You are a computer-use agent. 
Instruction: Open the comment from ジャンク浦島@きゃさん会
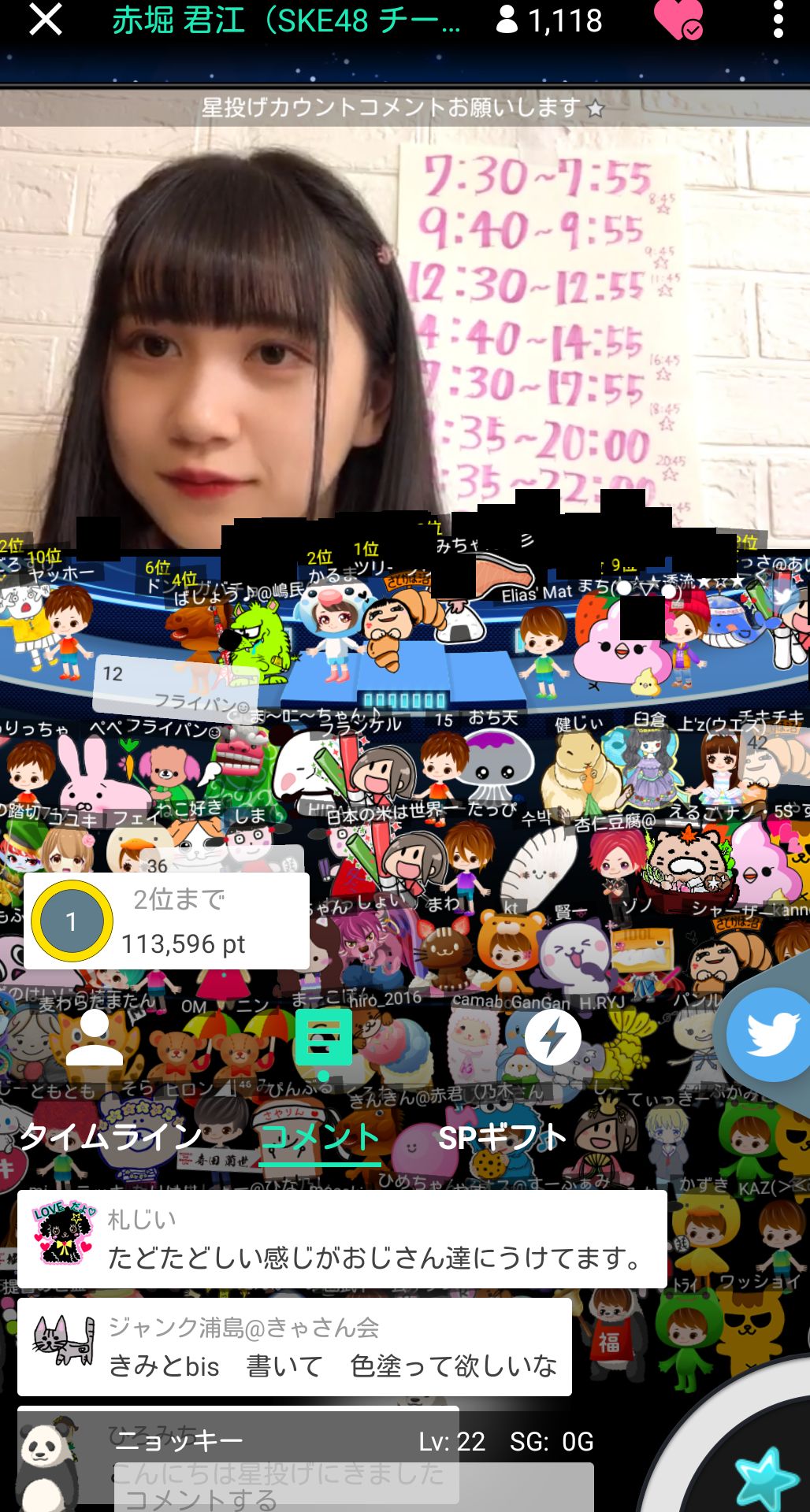(x=295, y=1347)
